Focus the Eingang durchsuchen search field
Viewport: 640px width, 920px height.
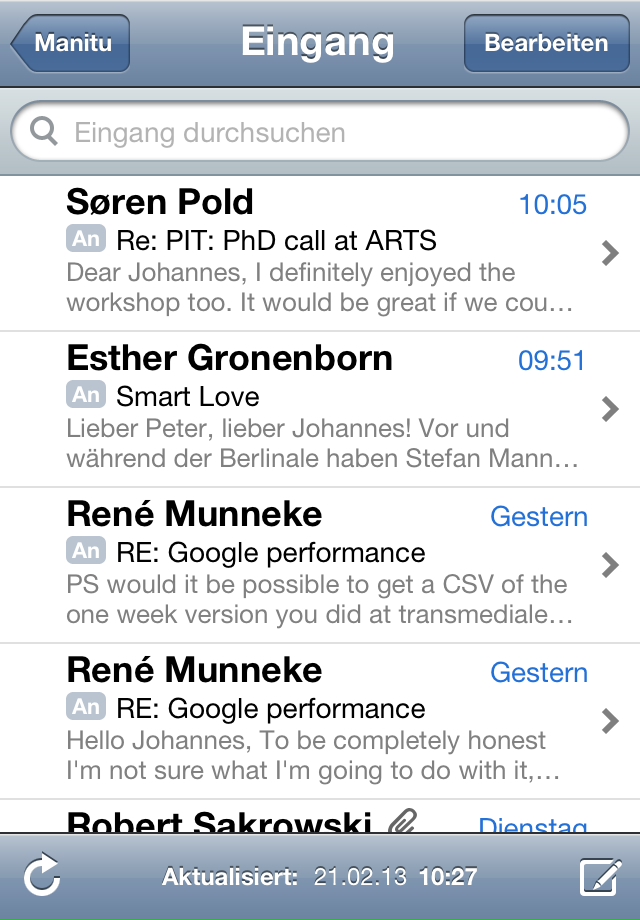[x=320, y=133]
